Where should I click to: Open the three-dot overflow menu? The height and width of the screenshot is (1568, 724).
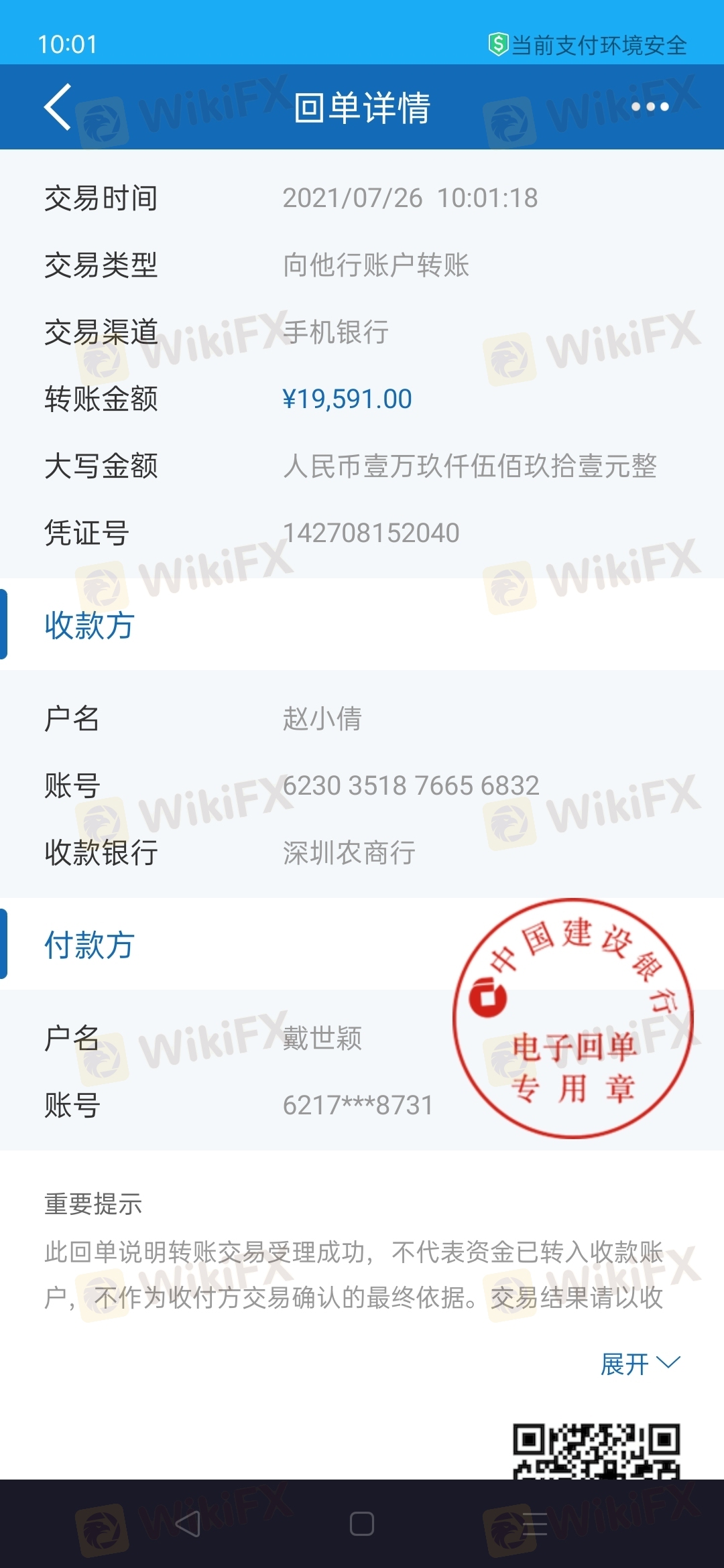click(x=650, y=107)
